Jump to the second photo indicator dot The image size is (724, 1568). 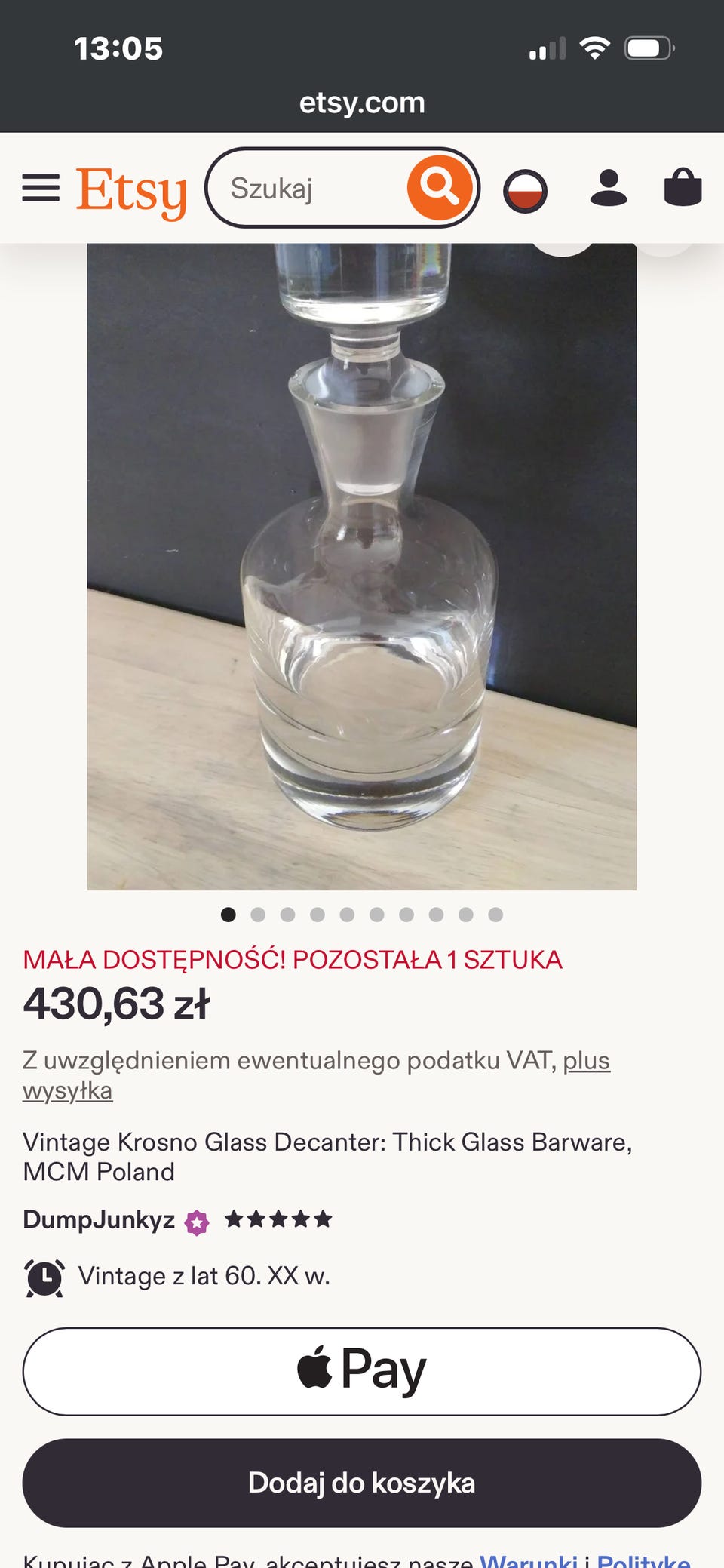258,915
